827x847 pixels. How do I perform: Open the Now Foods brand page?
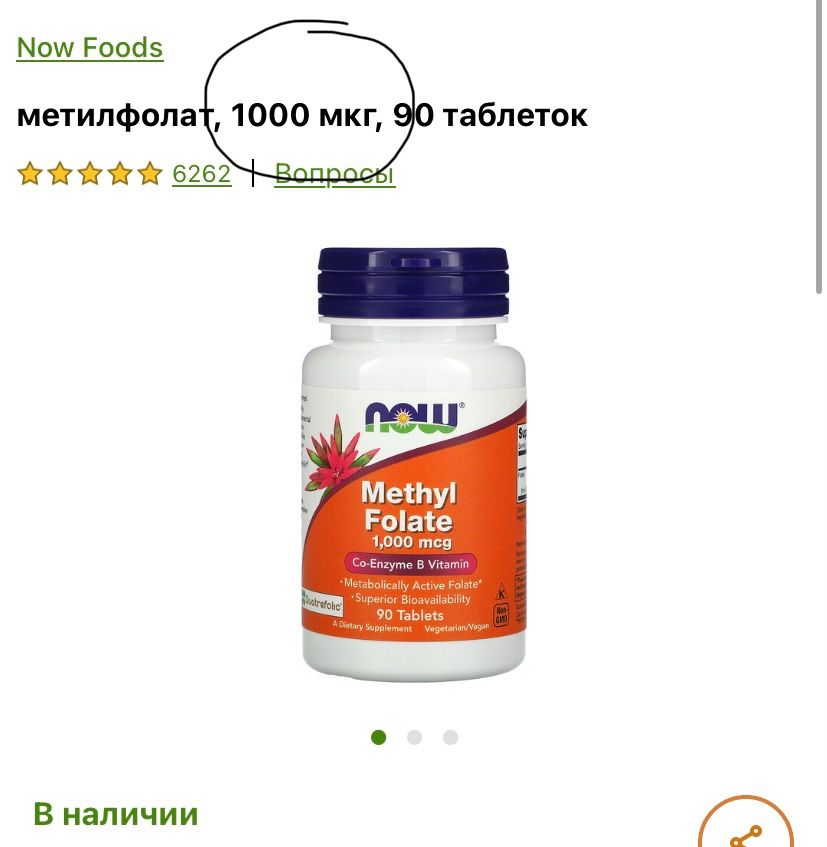point(89,47)
